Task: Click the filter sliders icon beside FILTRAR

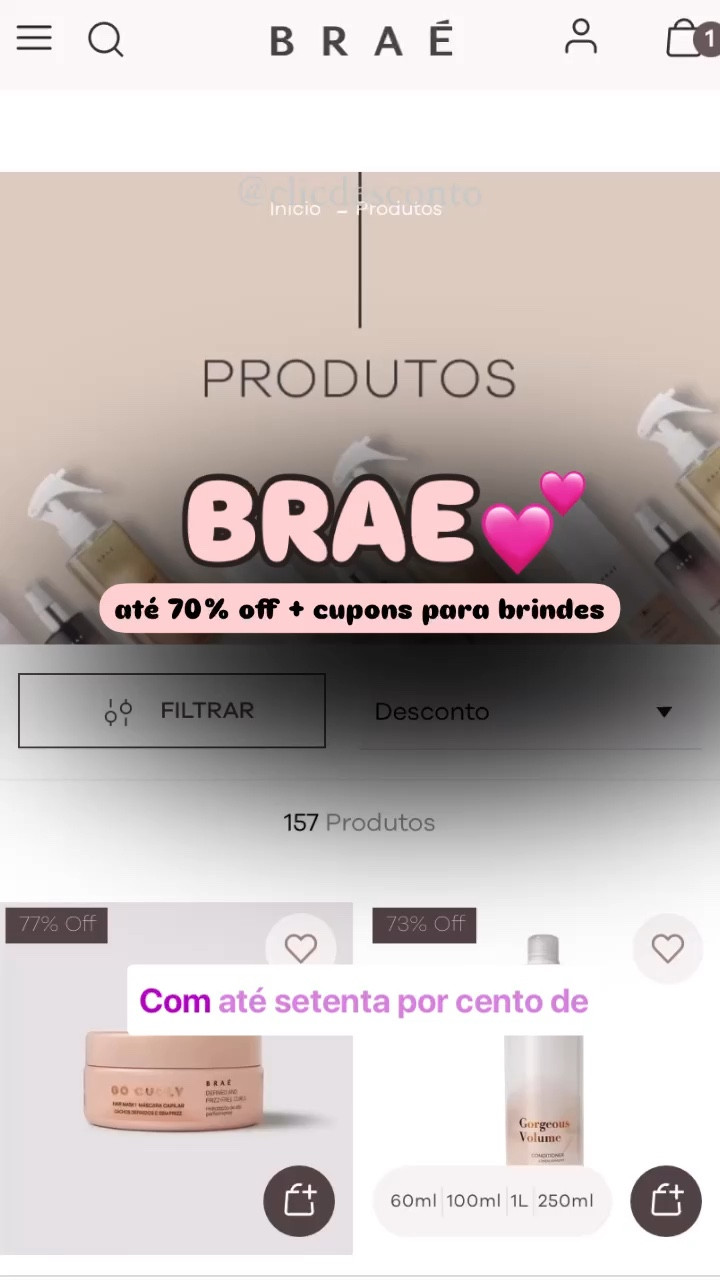Action: point(118,711)
